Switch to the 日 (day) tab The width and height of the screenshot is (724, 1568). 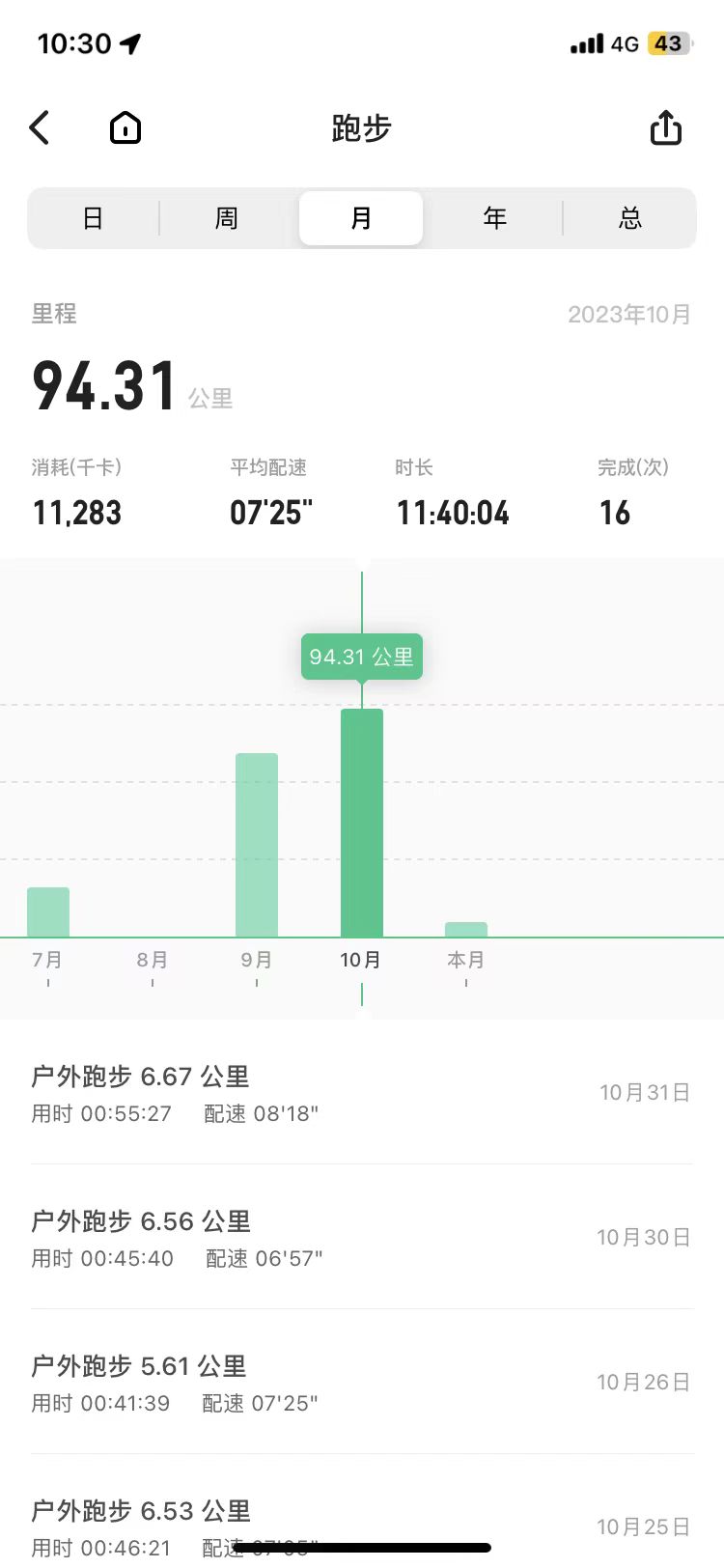click(93, 218)
